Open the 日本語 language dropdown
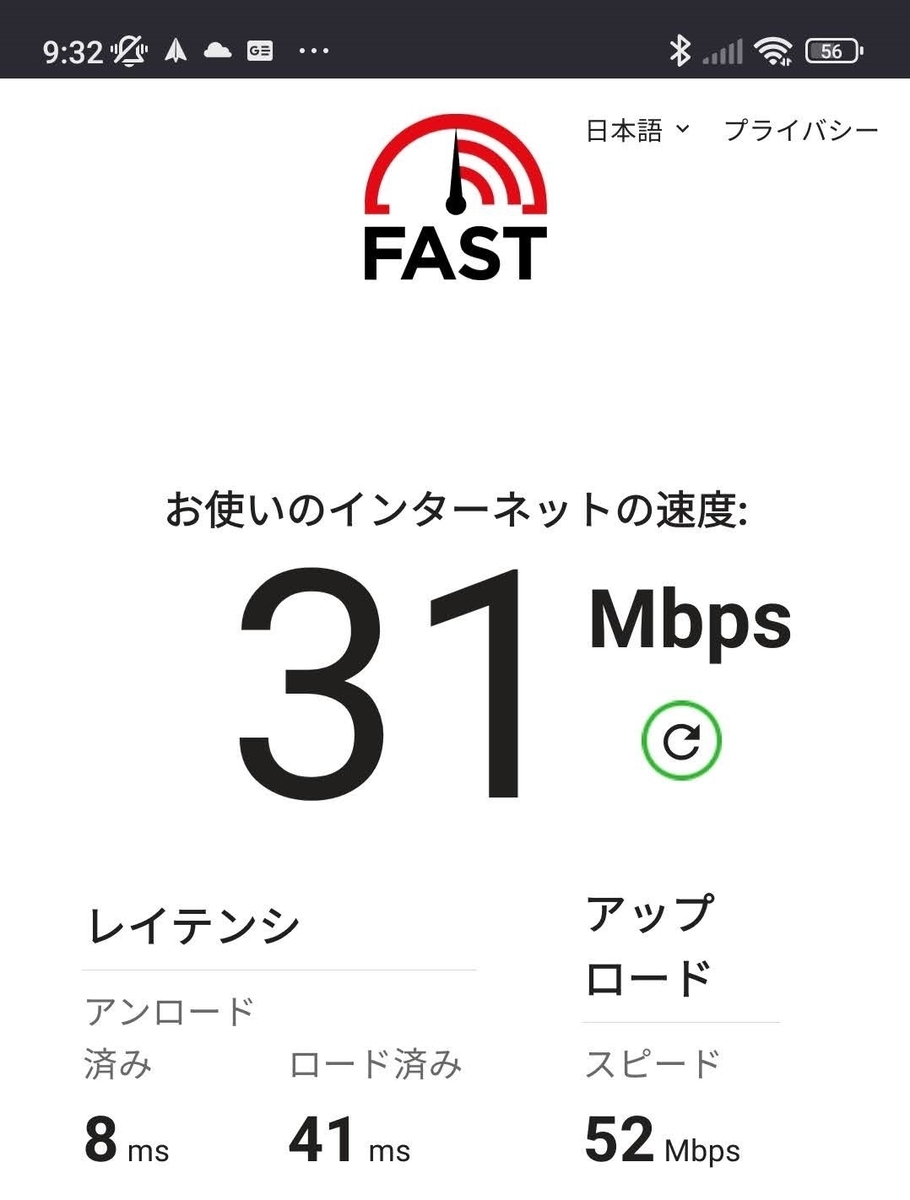Viewport: 910px width, 1200px height. coord(637,131)
